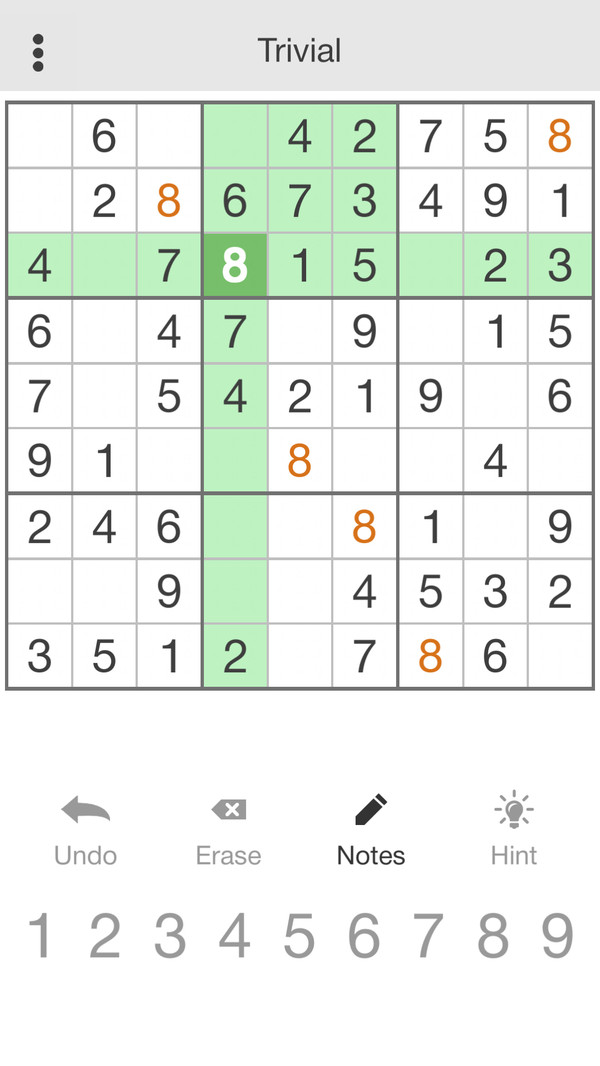Open the three-dot overflow menu
This screenshot has height=1066, width=600.
pyautogui.click(x=38, y=52)
